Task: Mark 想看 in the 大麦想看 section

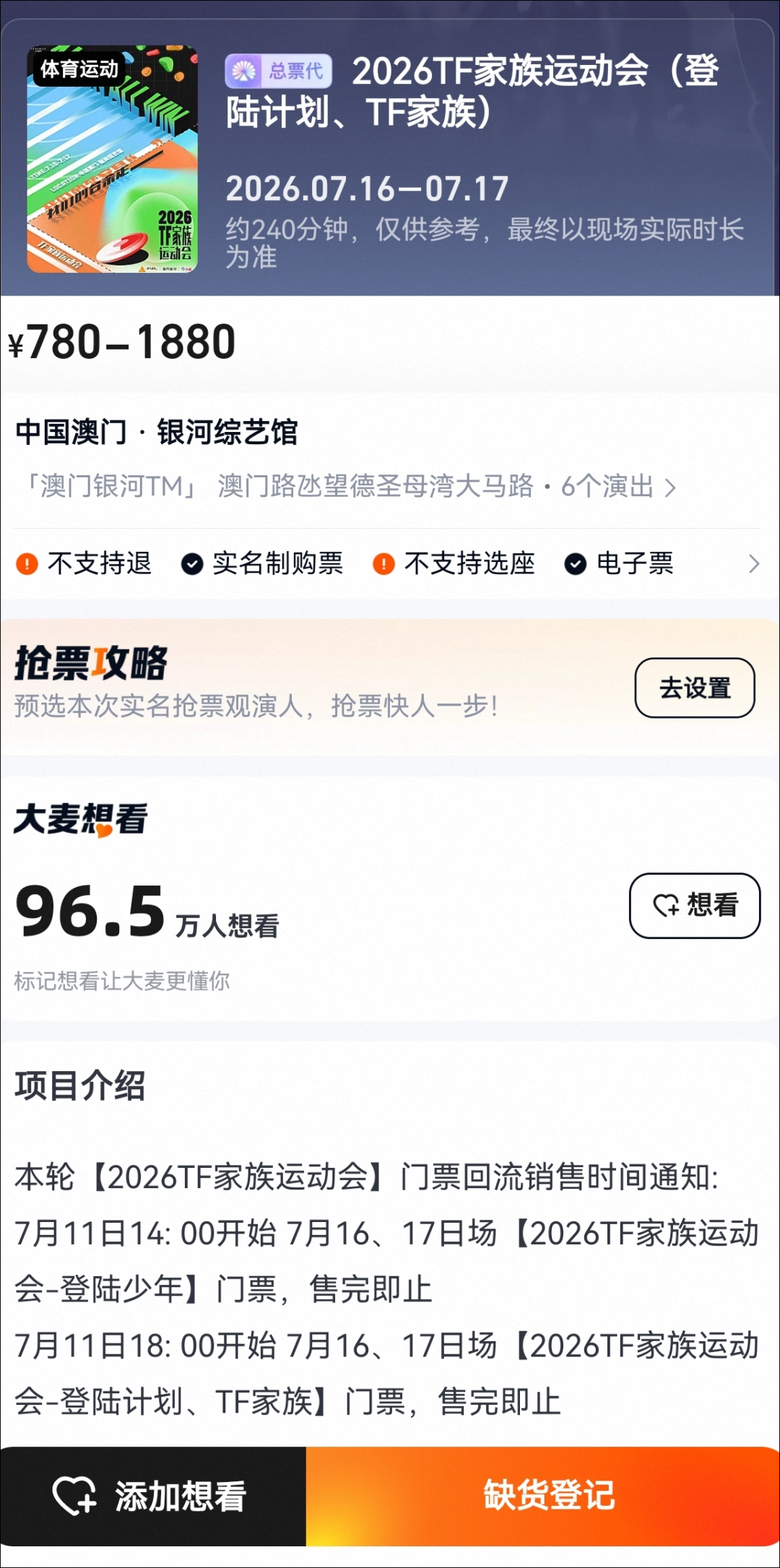Action: pos(695,906)
